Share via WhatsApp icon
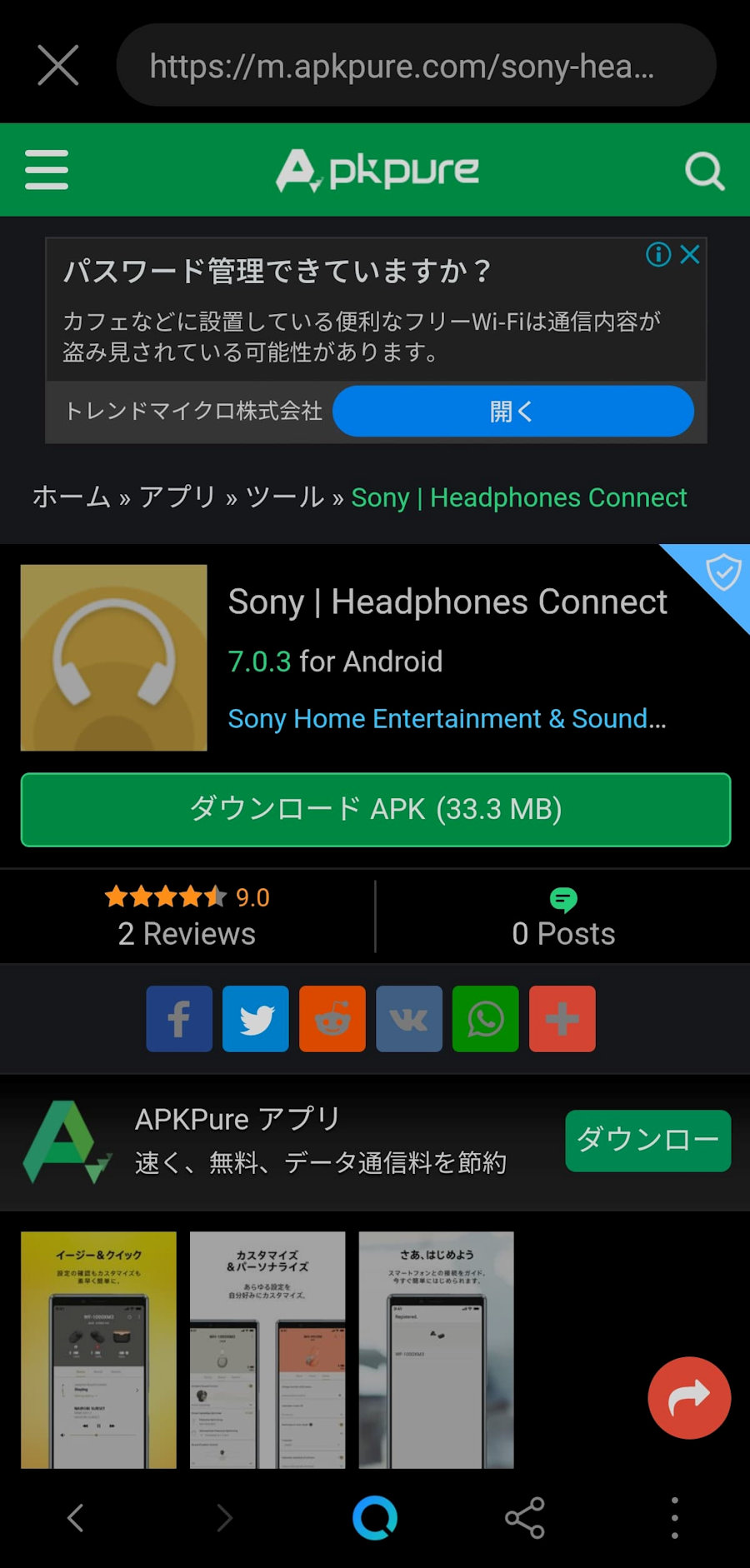The height and width of the screenshot is (1568, 750). [486, 1019]
